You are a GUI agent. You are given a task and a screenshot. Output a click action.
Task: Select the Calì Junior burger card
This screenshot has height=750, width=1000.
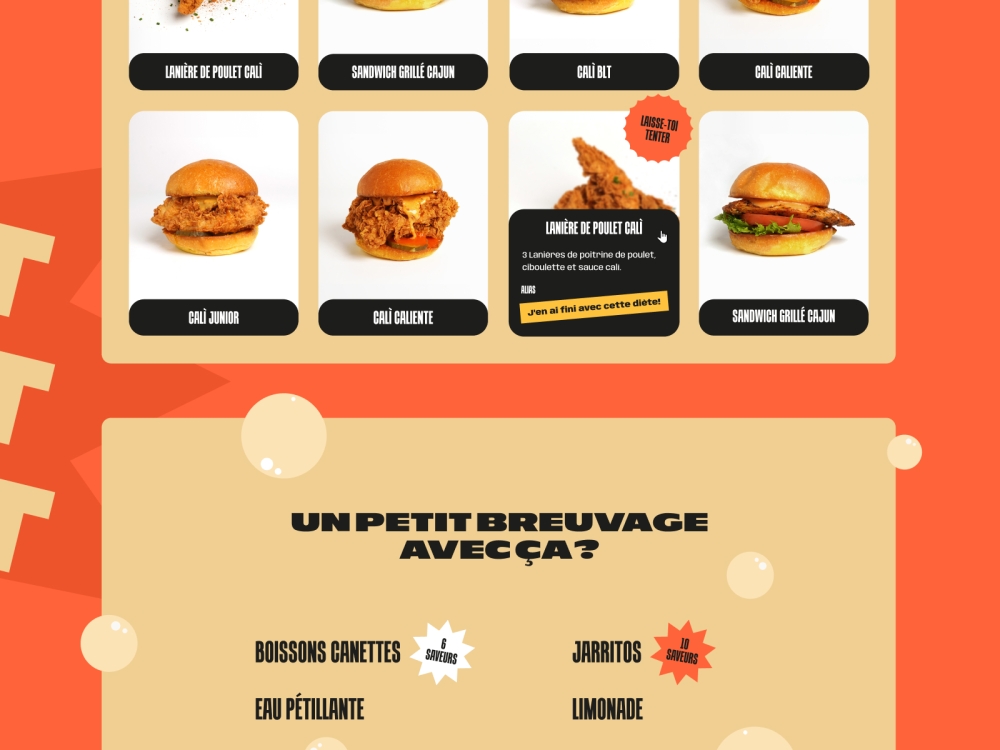tap(213, 222)
